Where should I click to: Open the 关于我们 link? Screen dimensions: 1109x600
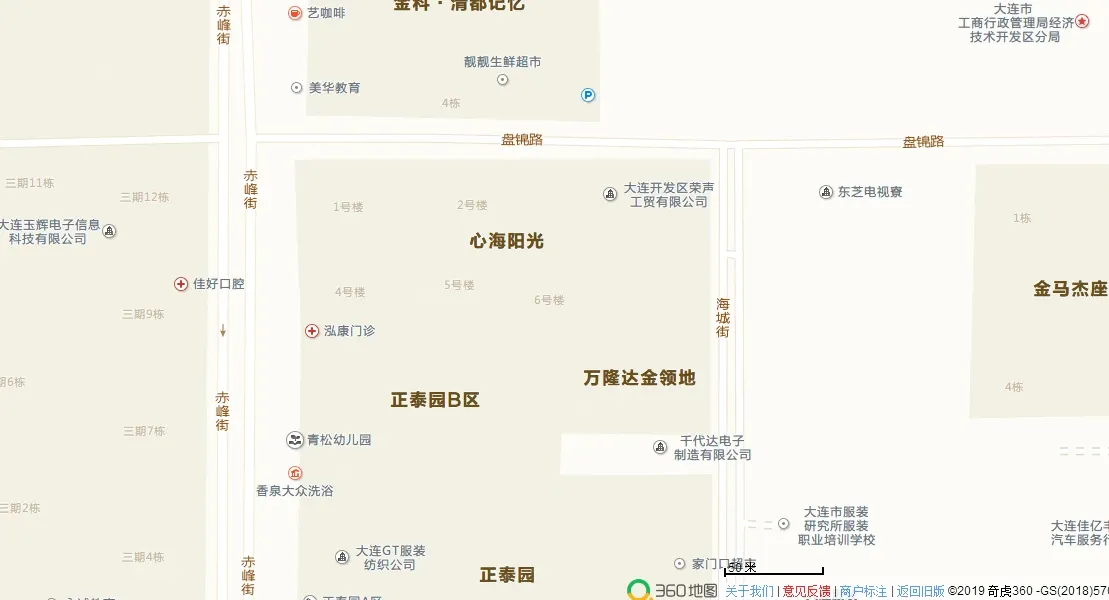click(749, 591)
